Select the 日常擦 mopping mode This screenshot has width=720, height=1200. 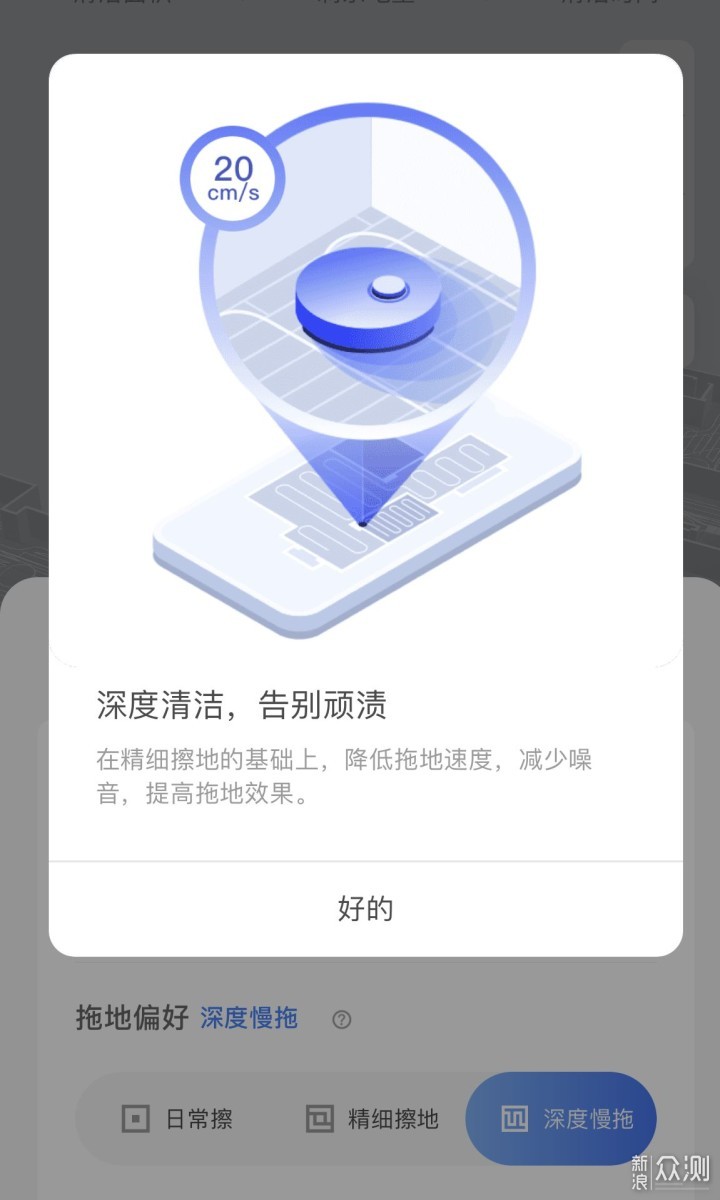177,1118
